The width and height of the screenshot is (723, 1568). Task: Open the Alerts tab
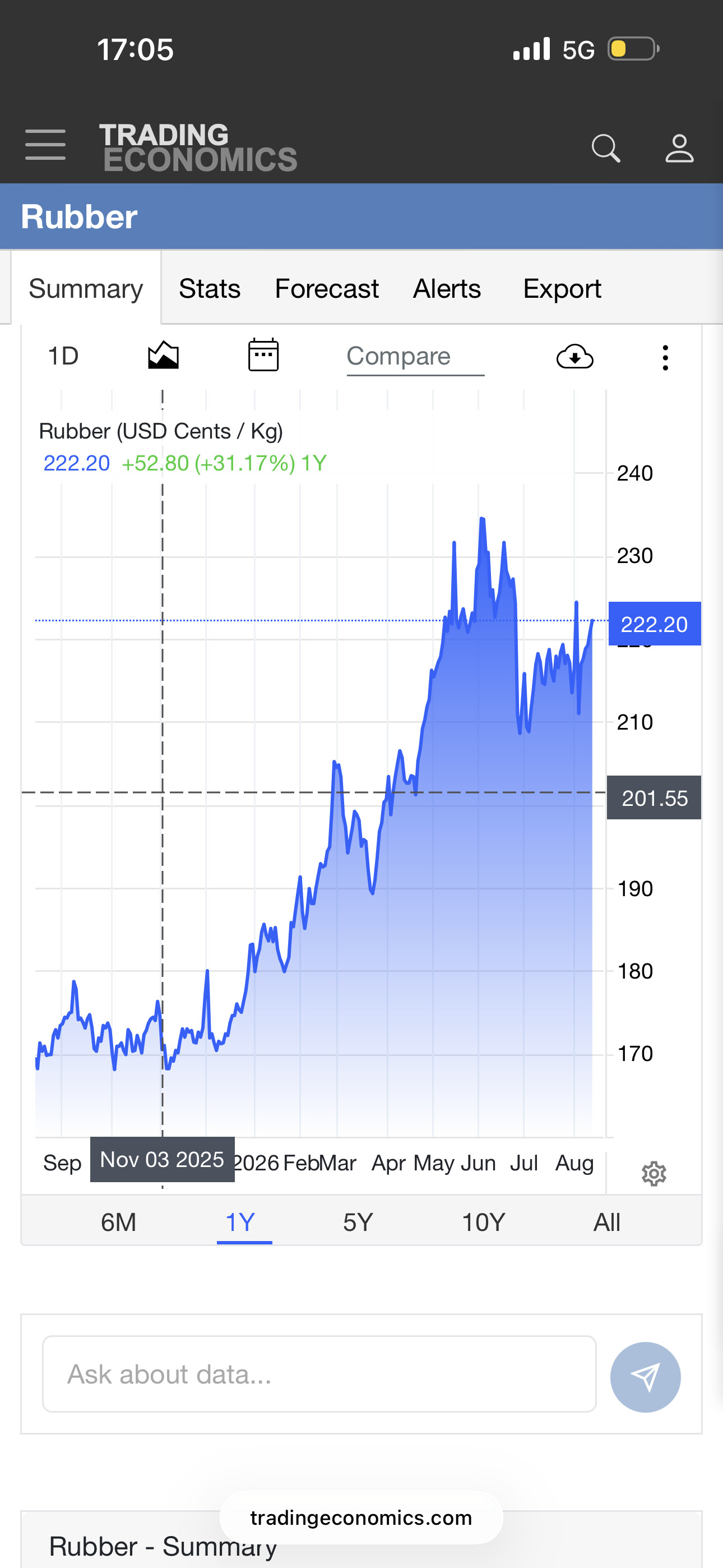(447, 288)
